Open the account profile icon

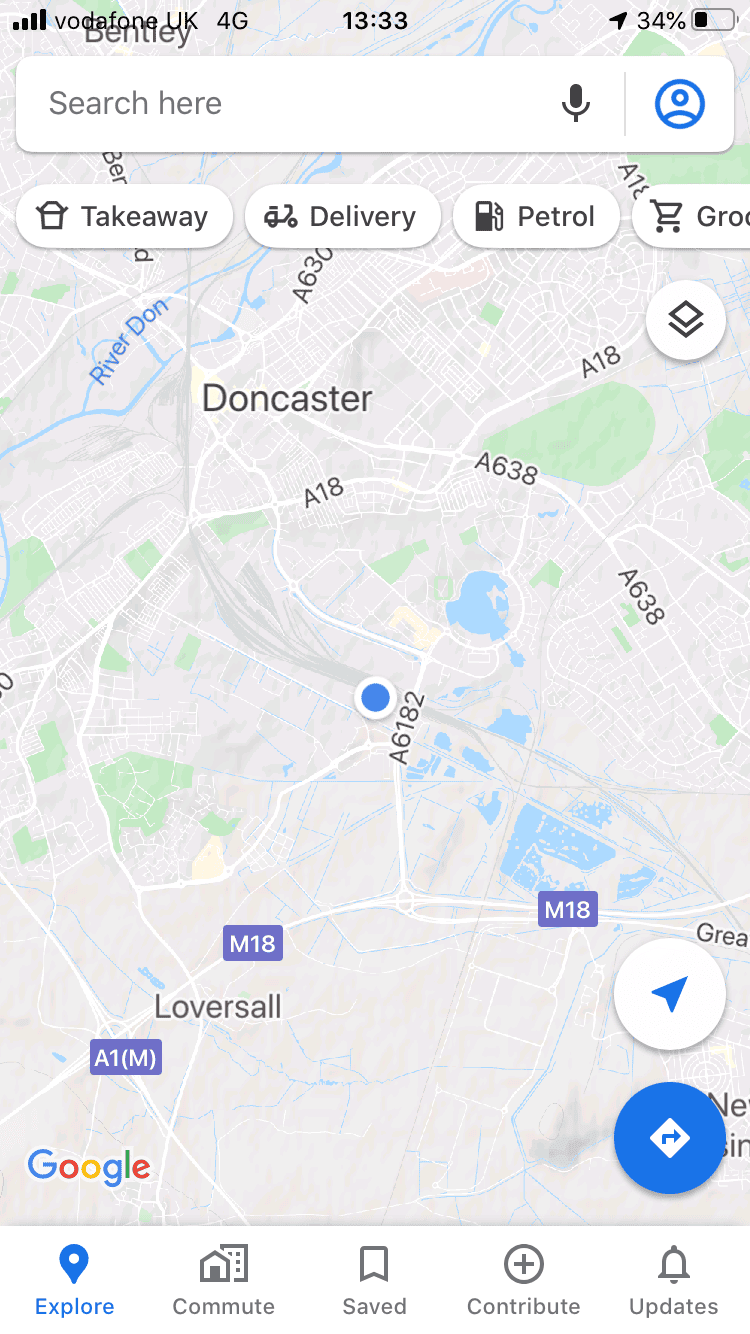tap(680, 104)
